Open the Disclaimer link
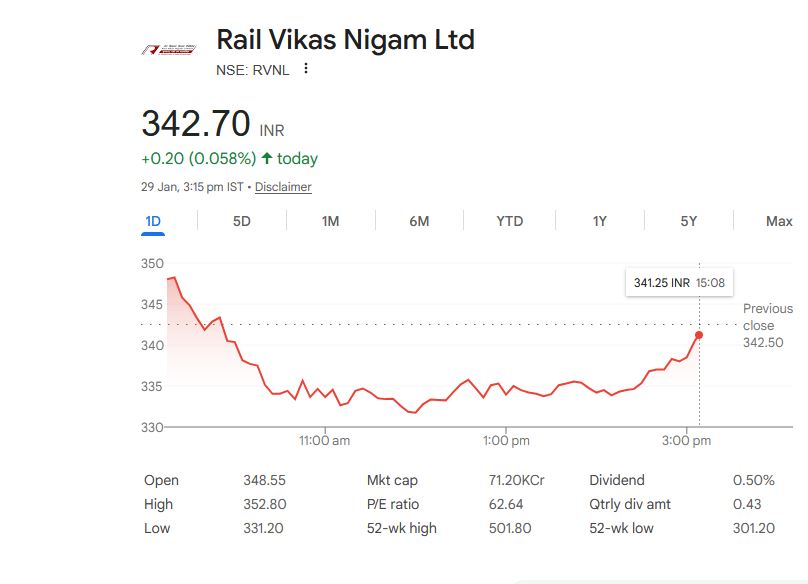Viewport: 808px width, 584px height. [x=283, y=187]
